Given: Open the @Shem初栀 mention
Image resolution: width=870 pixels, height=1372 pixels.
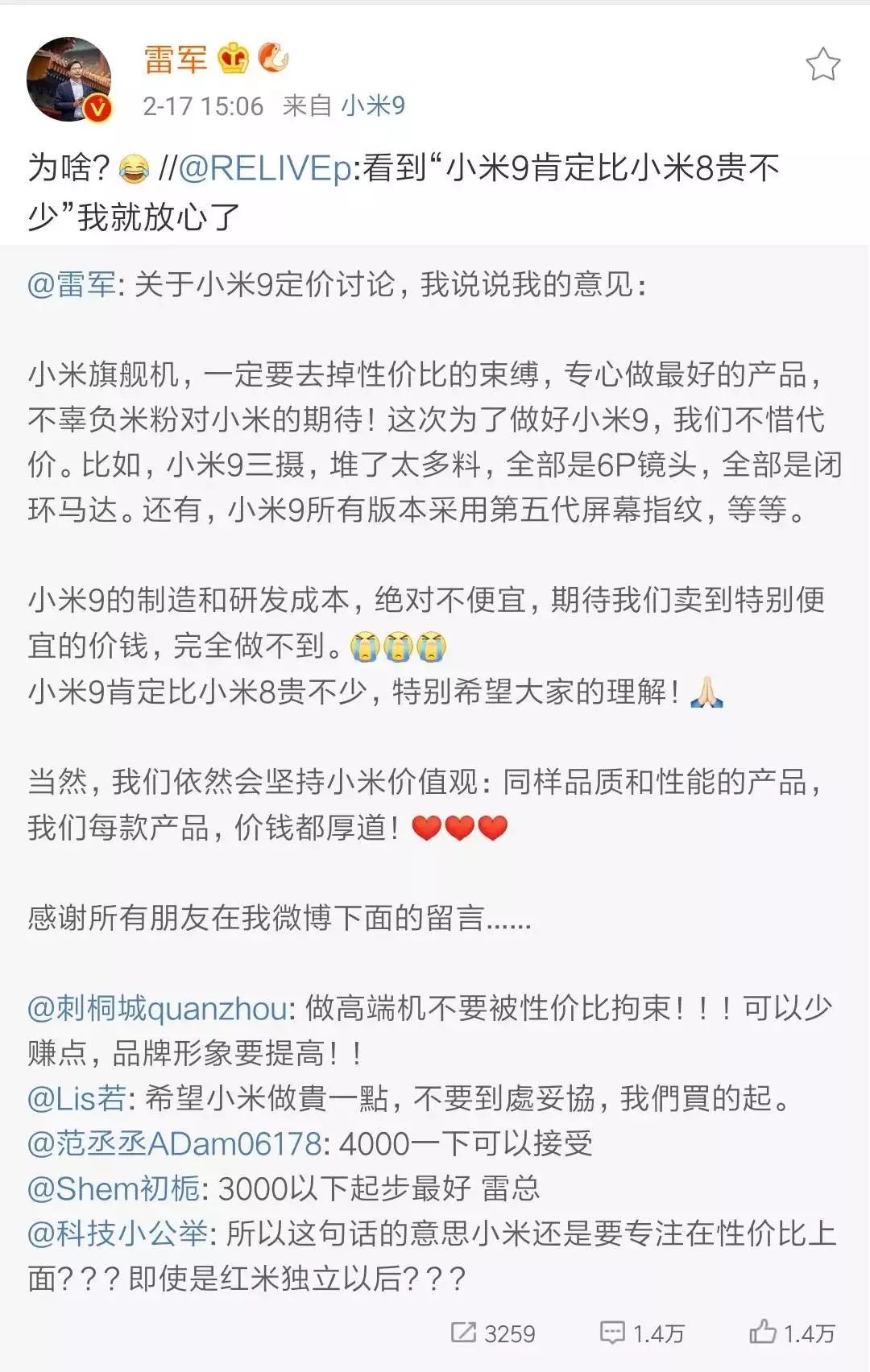Looking at the screenshot, I should tap(114, 1188).
